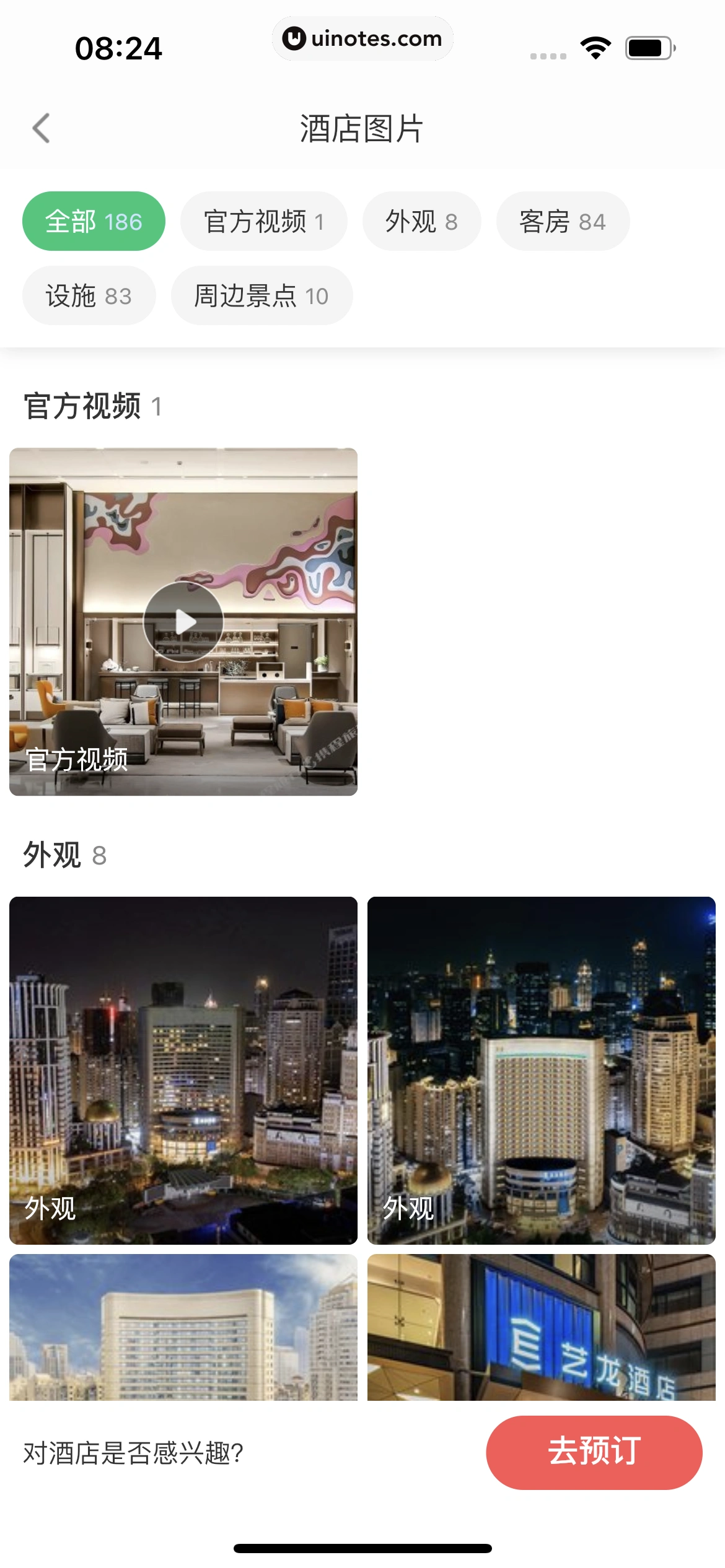Show the 客房 84 photos
Image resolution: width=725 pixels, height=1568 pixels.
click(563, 221)
